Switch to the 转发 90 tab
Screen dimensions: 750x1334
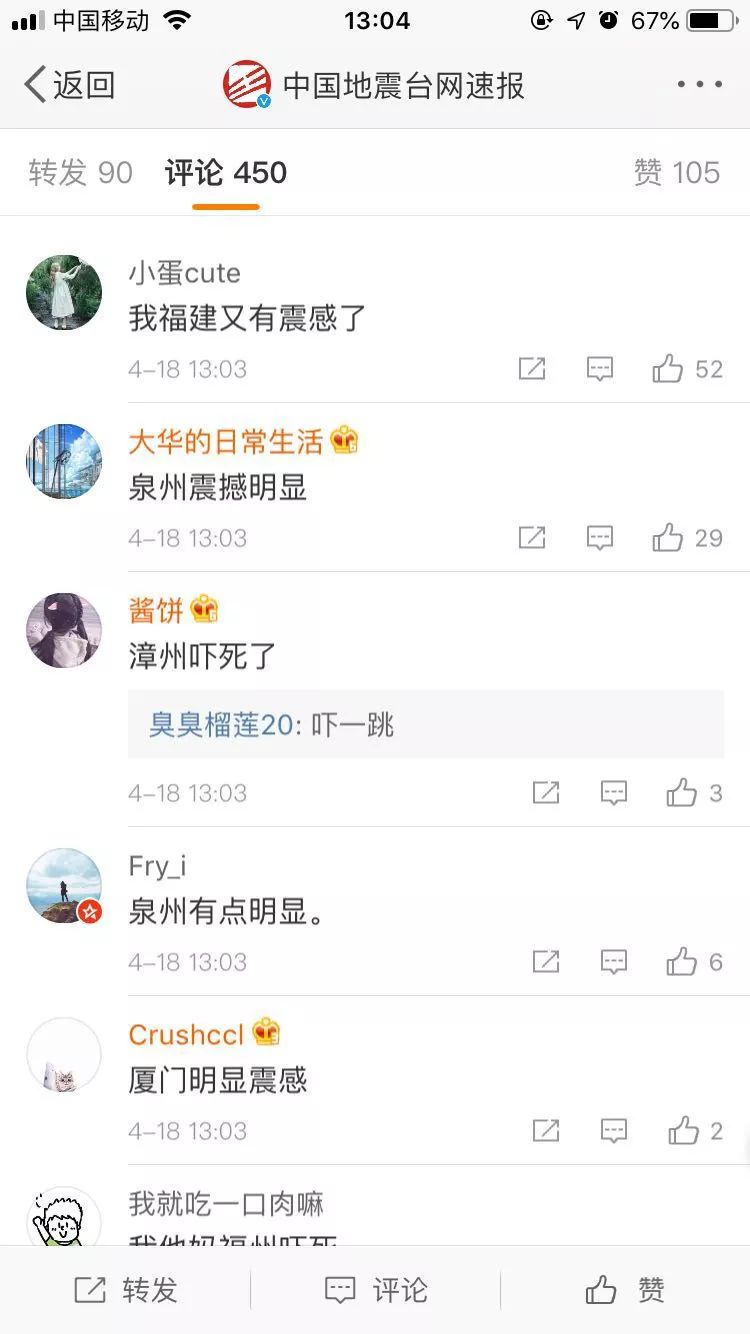pyautogui.click(x=80, y=173)
